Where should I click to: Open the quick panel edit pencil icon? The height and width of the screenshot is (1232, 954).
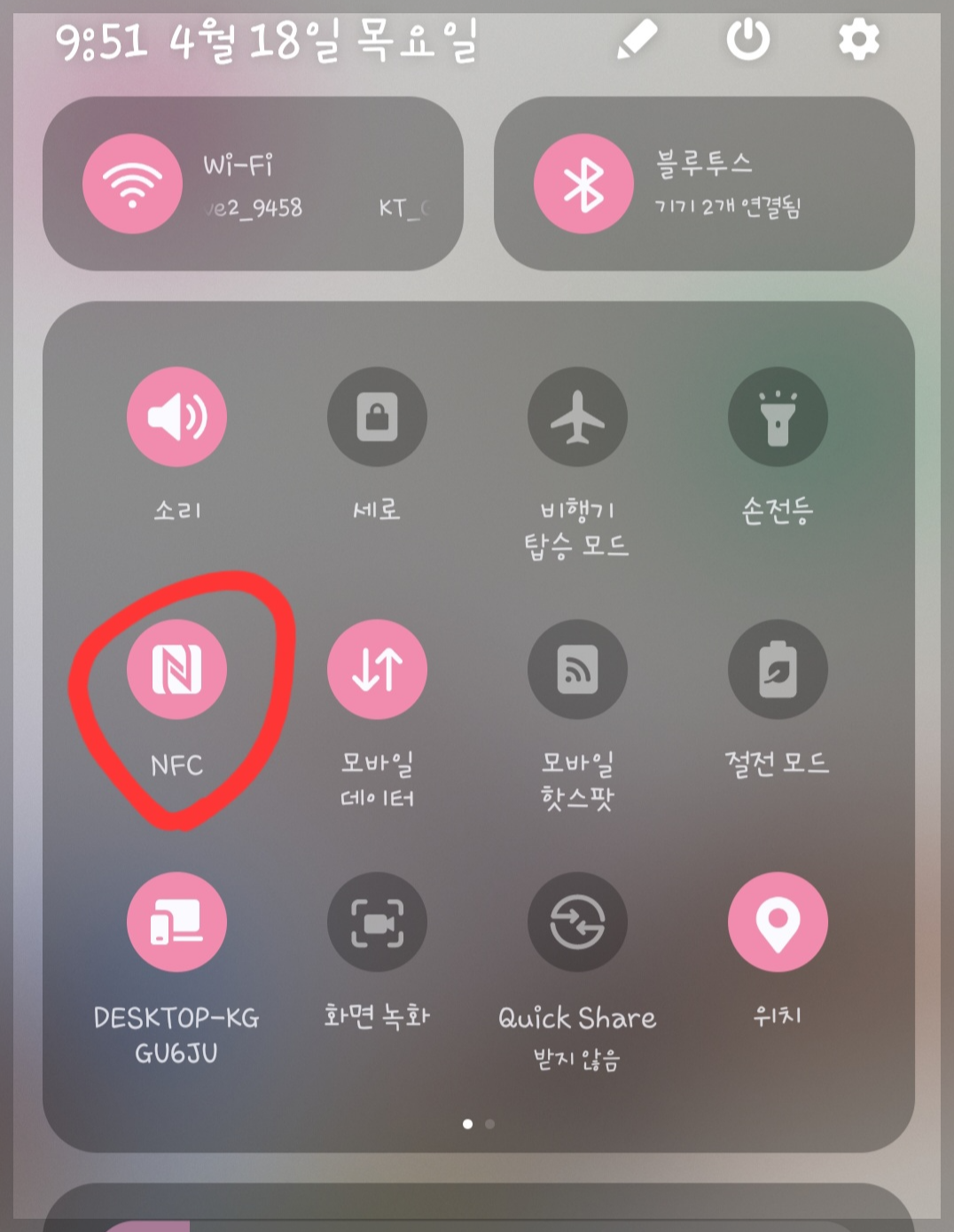[637, 40]
